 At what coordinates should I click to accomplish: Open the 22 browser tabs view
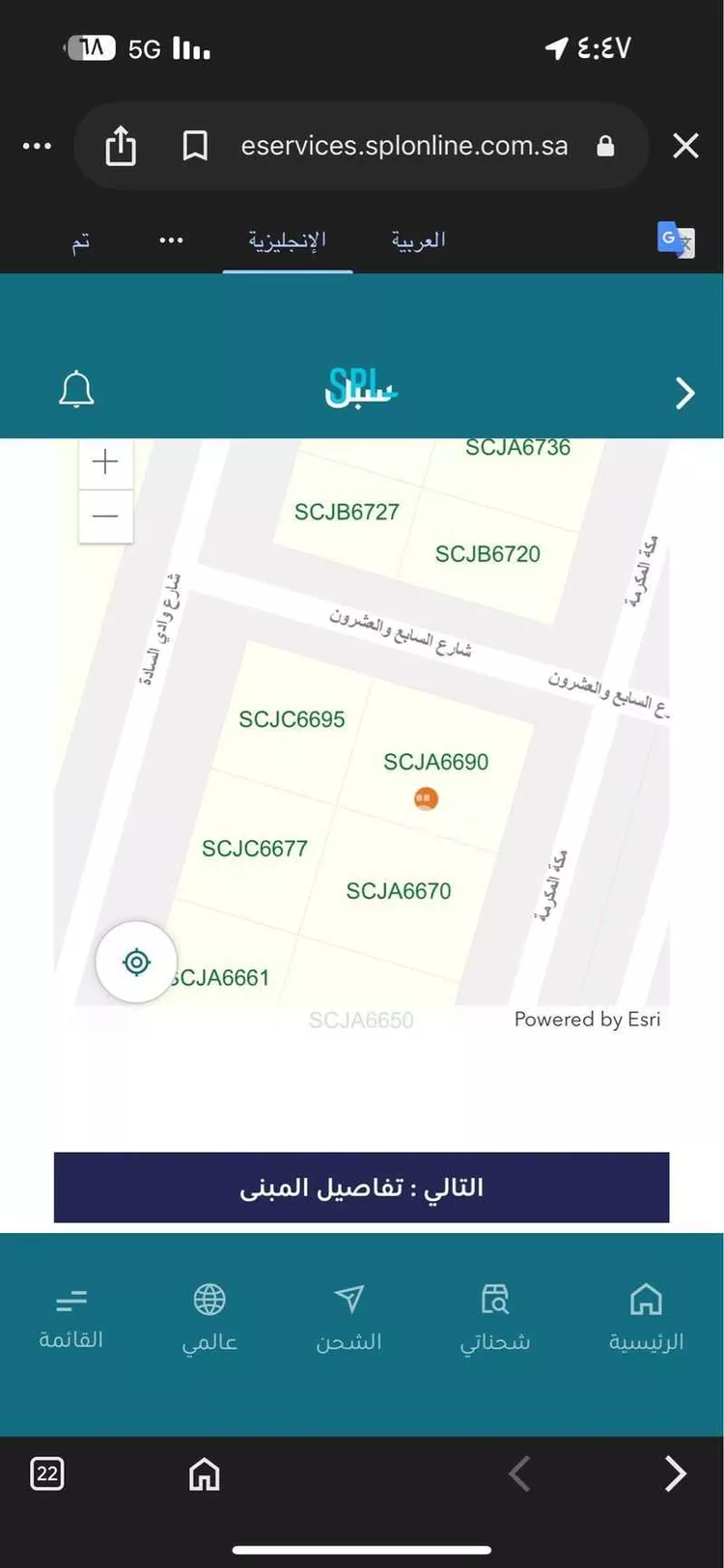(x=47, y=1473)
